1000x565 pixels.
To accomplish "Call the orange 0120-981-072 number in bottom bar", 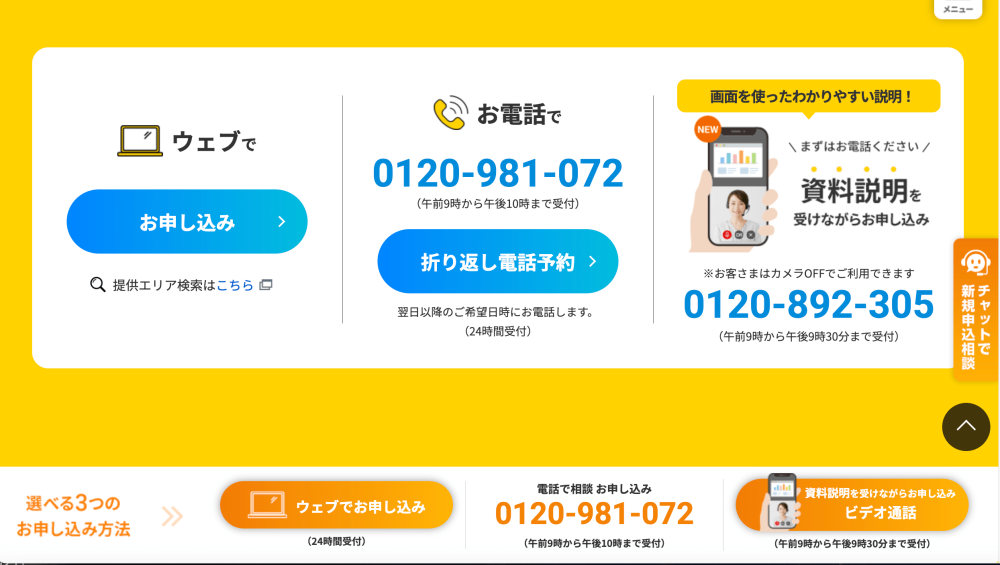I will click(594, 513).
